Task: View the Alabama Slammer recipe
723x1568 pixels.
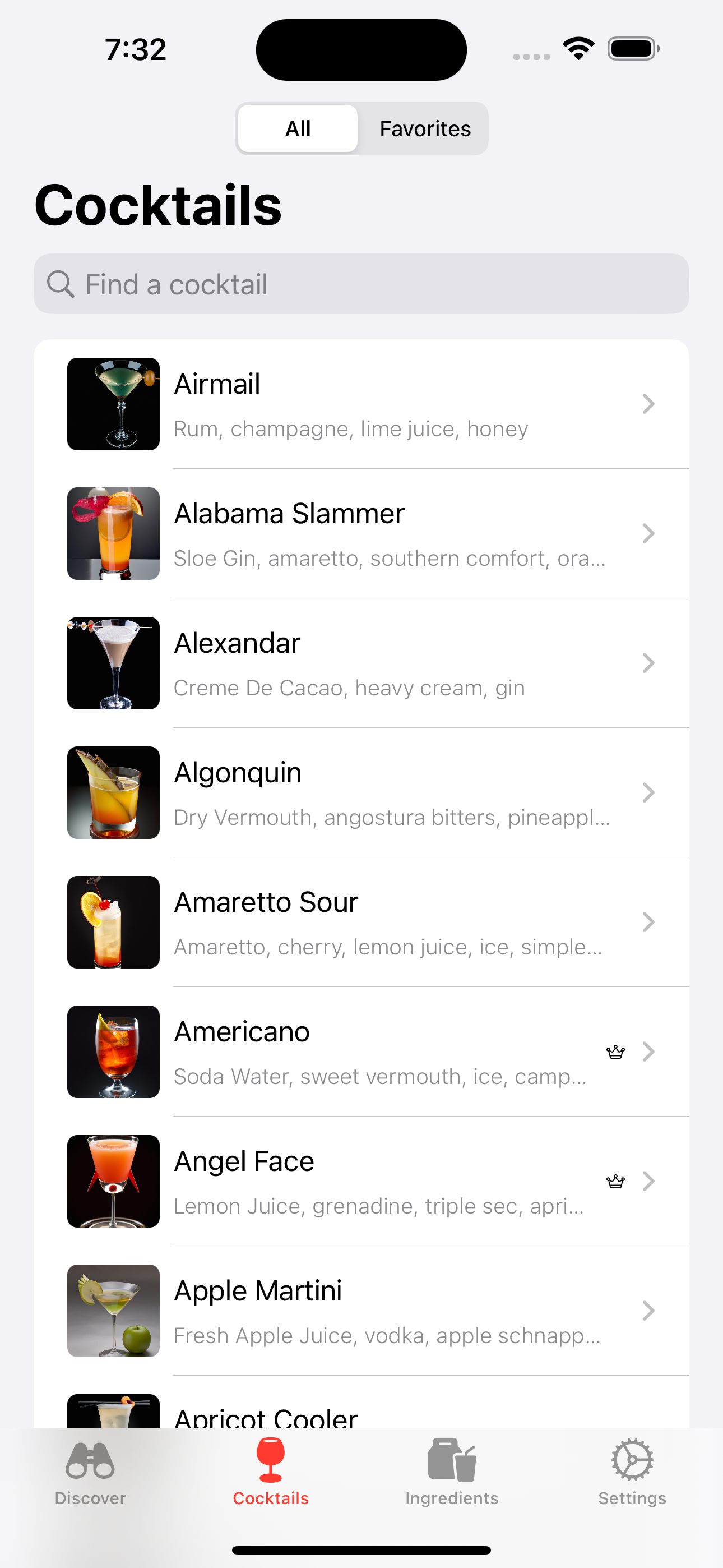Action: (361, 534)
